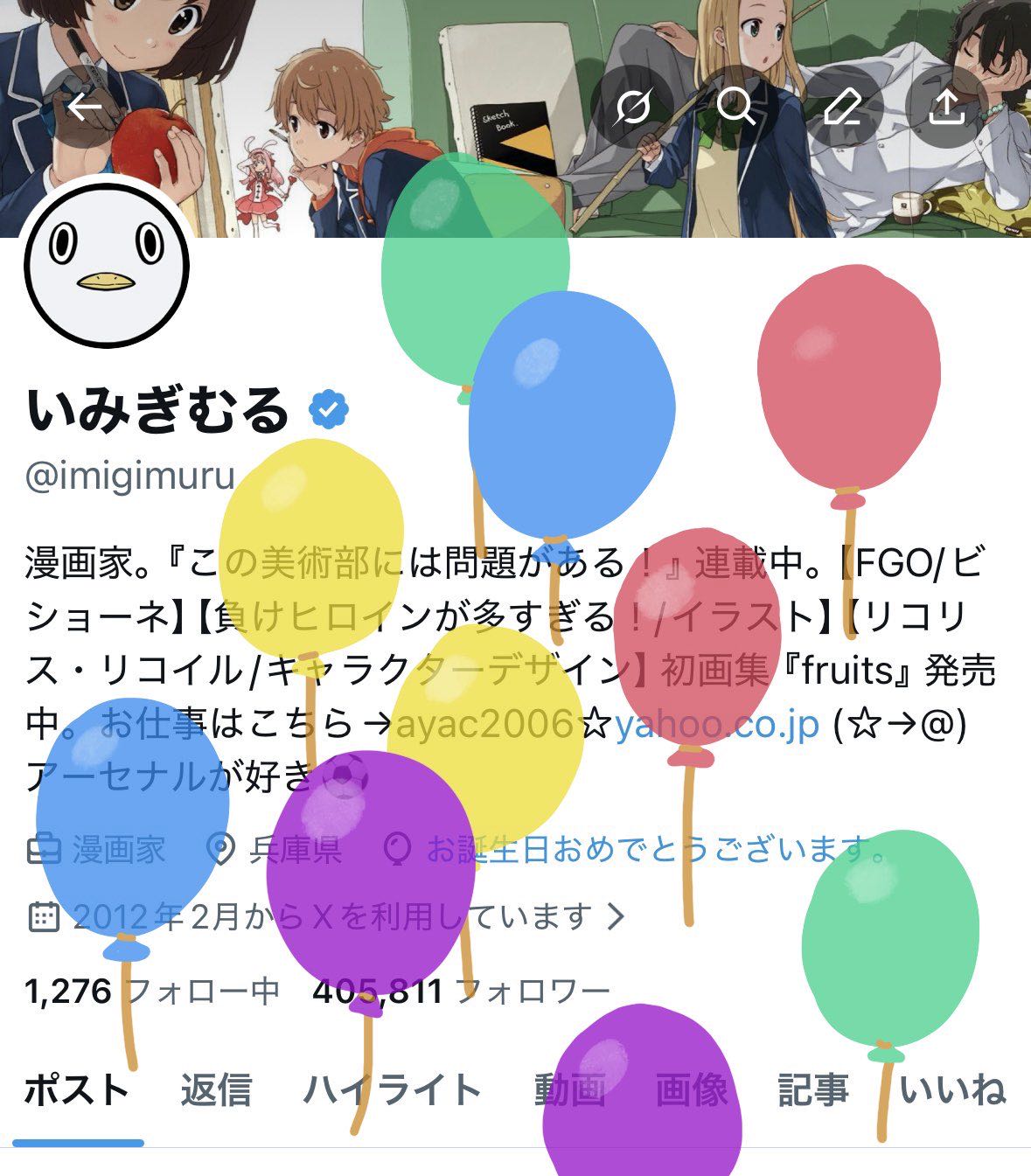View the 1,276 フォロー中 list
The image size is (1031, 1176).
click(152, 992)
